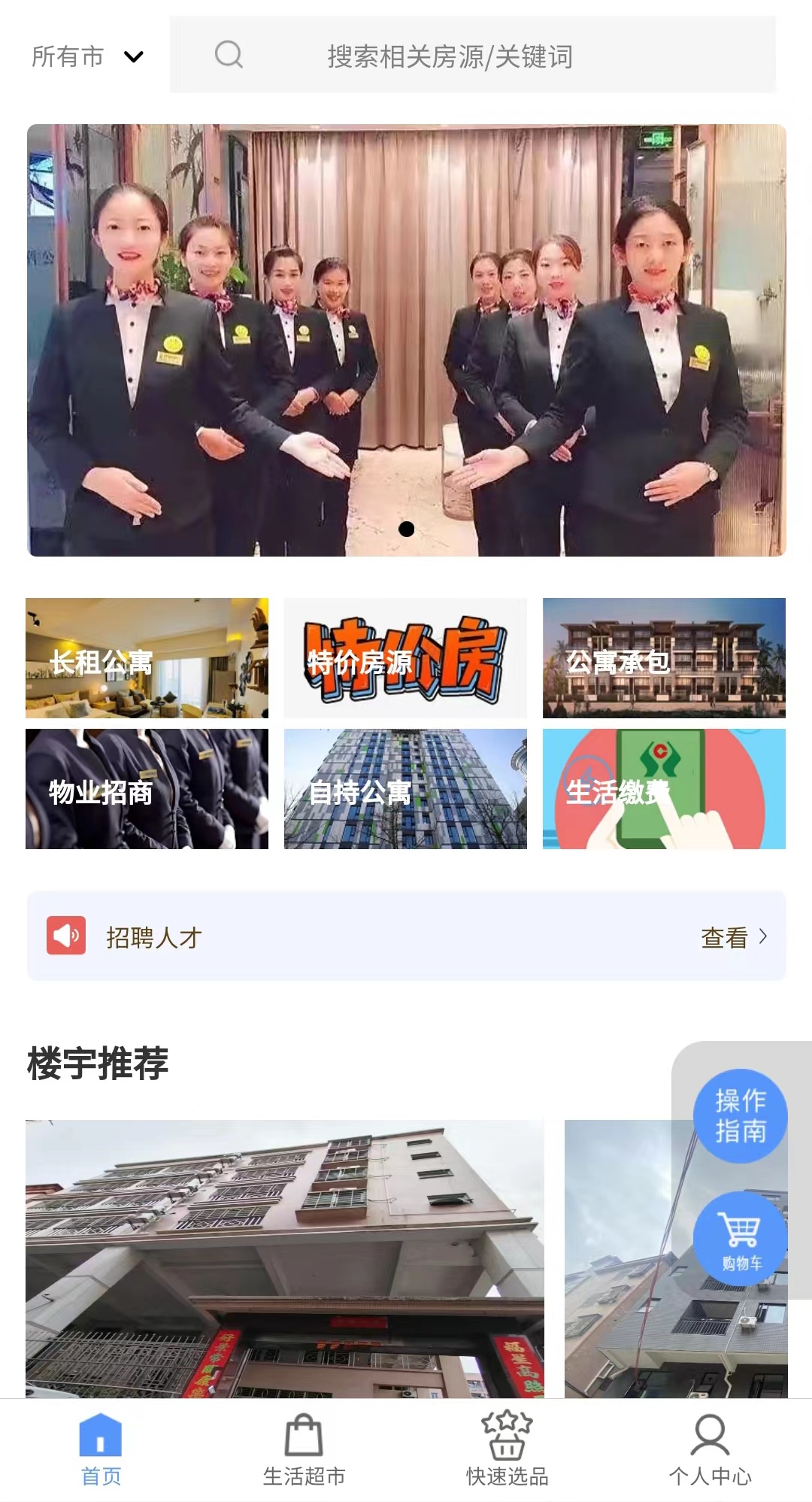Image resolution: width=812 pixels, height=1502 pixels.
Task: Switch to the 首页 tab
Action: 101,1449
